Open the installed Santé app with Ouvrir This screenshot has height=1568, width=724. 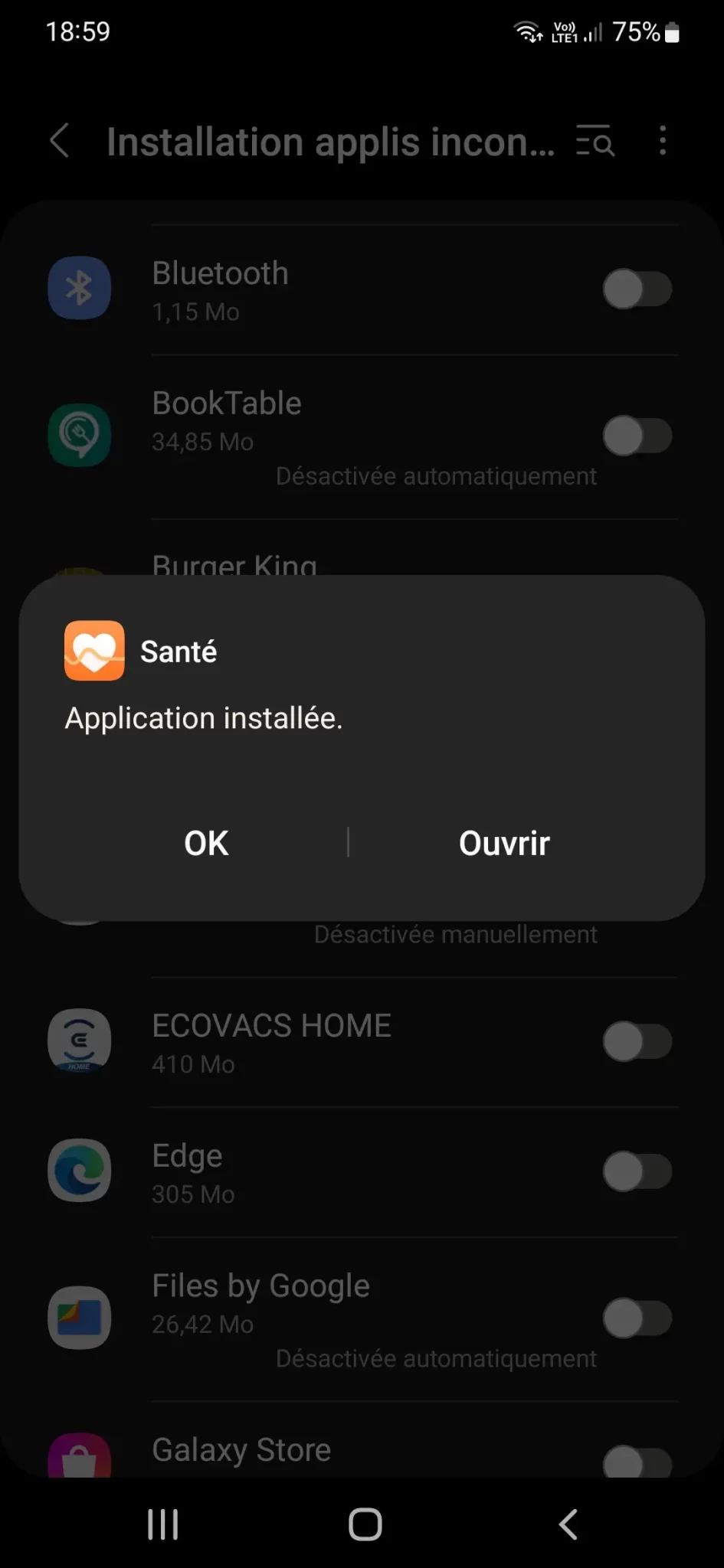504,843
